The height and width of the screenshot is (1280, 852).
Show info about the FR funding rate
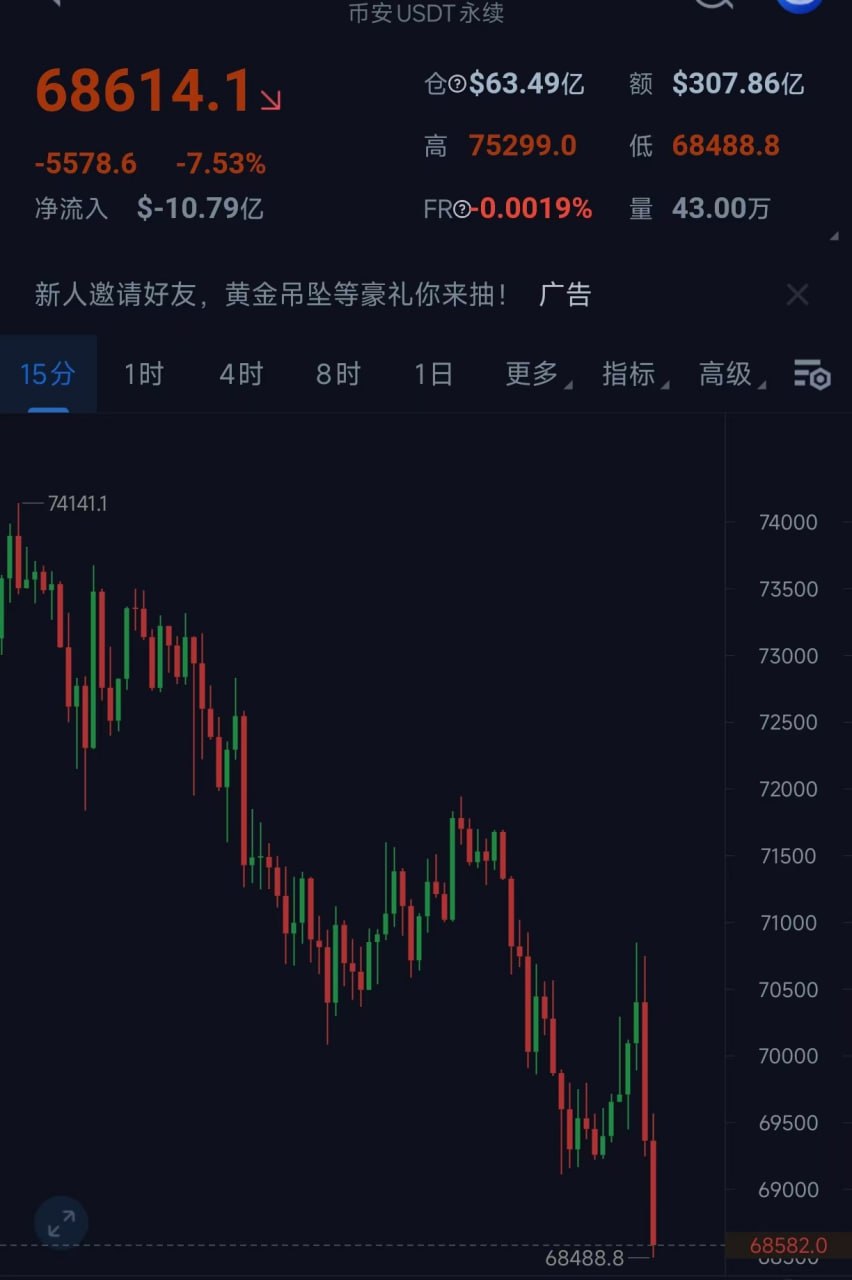(x=461, y=209)
